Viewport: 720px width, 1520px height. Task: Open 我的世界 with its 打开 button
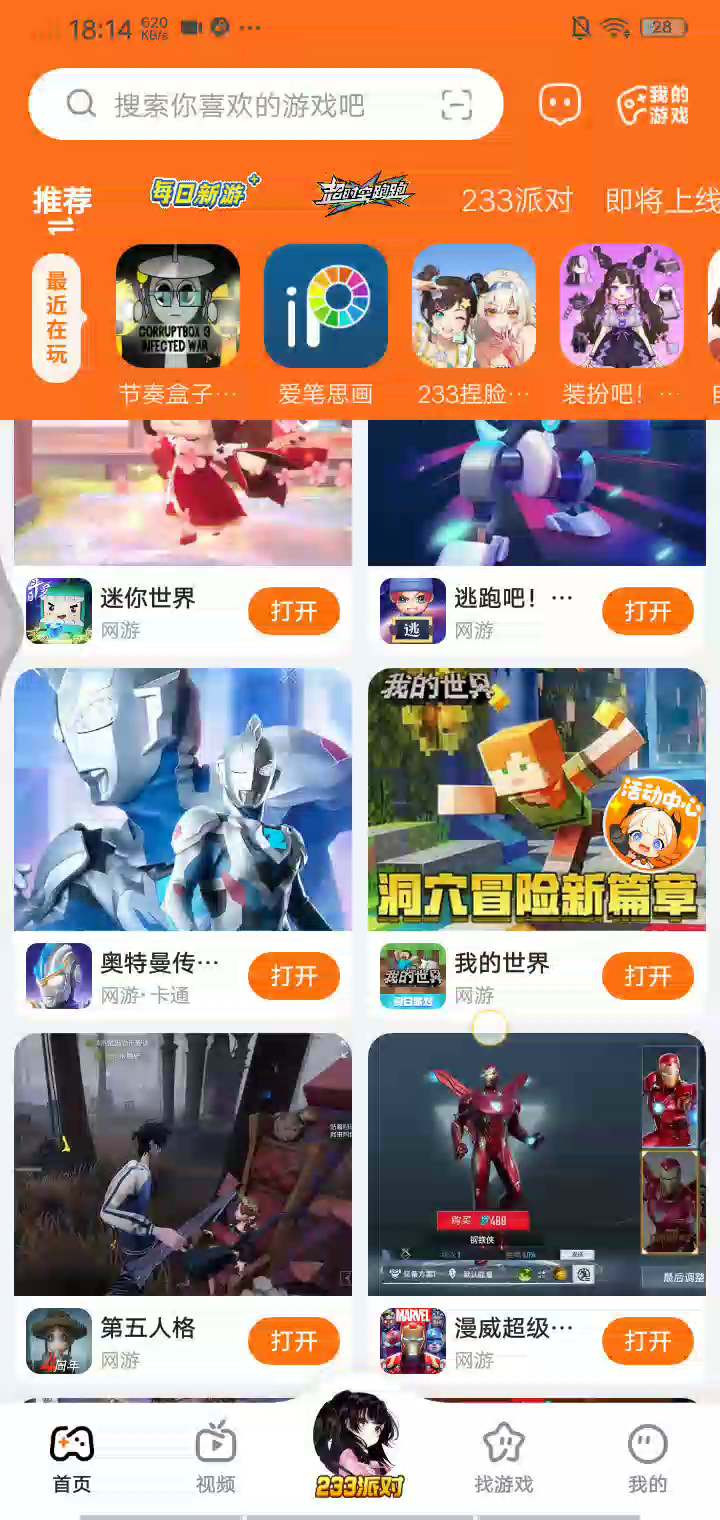click(647, 976)
